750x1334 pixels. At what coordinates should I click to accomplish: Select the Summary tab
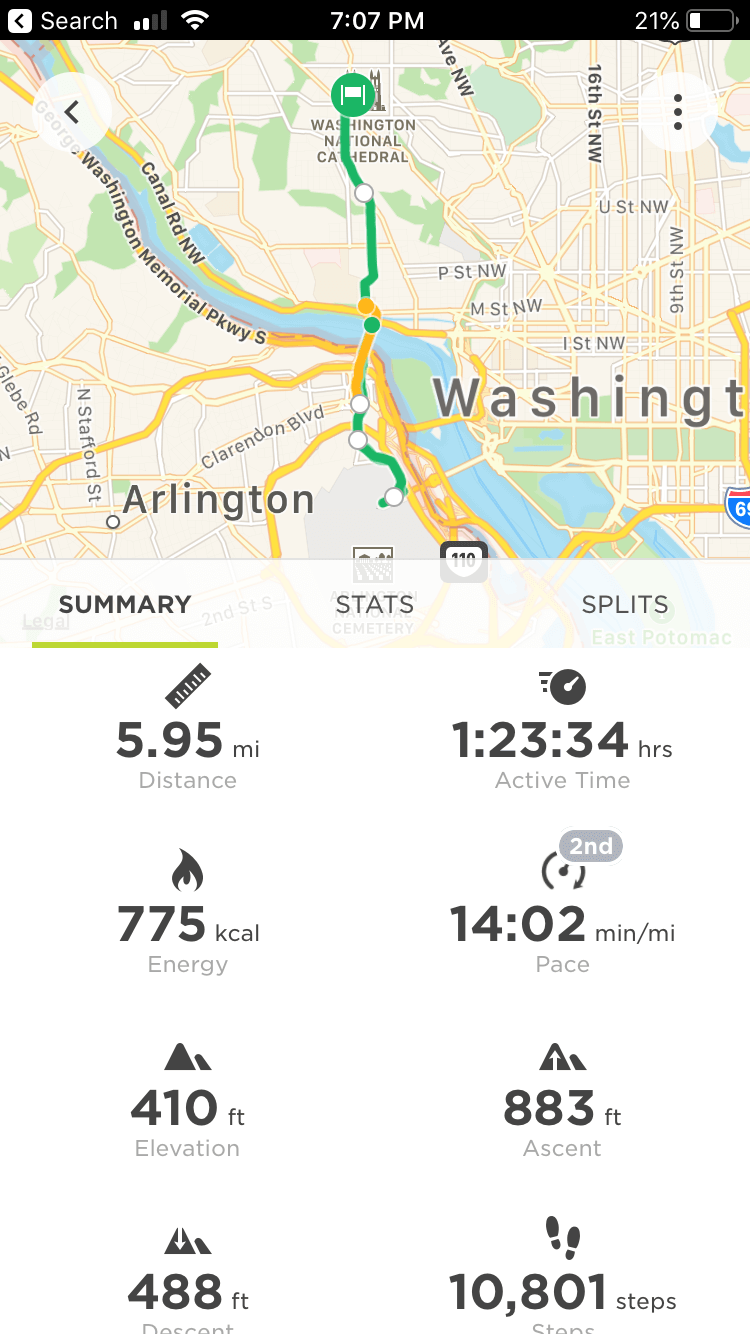point(125,605)
